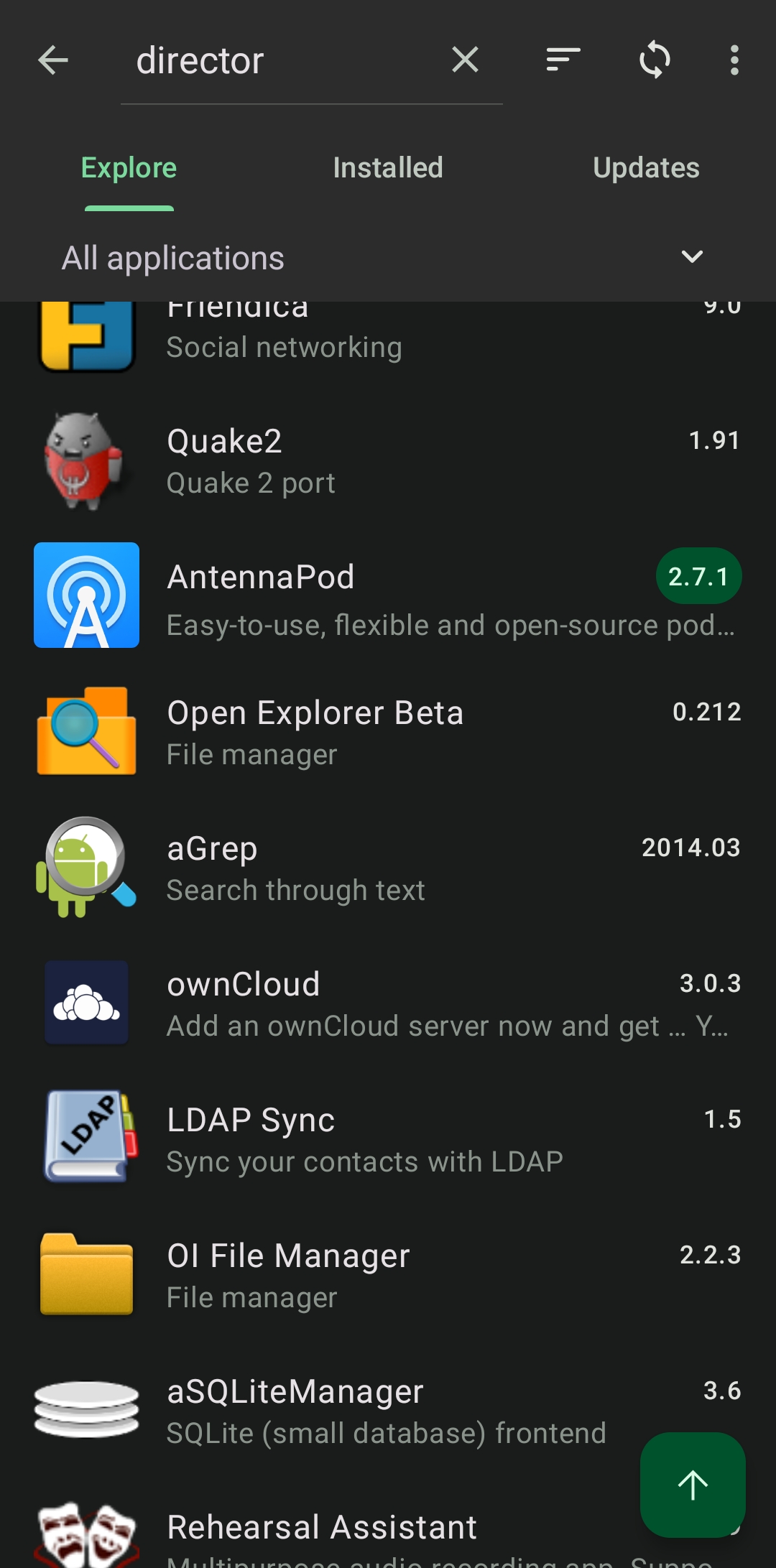Click the Friendica app icon

click(x=86, y=335)
